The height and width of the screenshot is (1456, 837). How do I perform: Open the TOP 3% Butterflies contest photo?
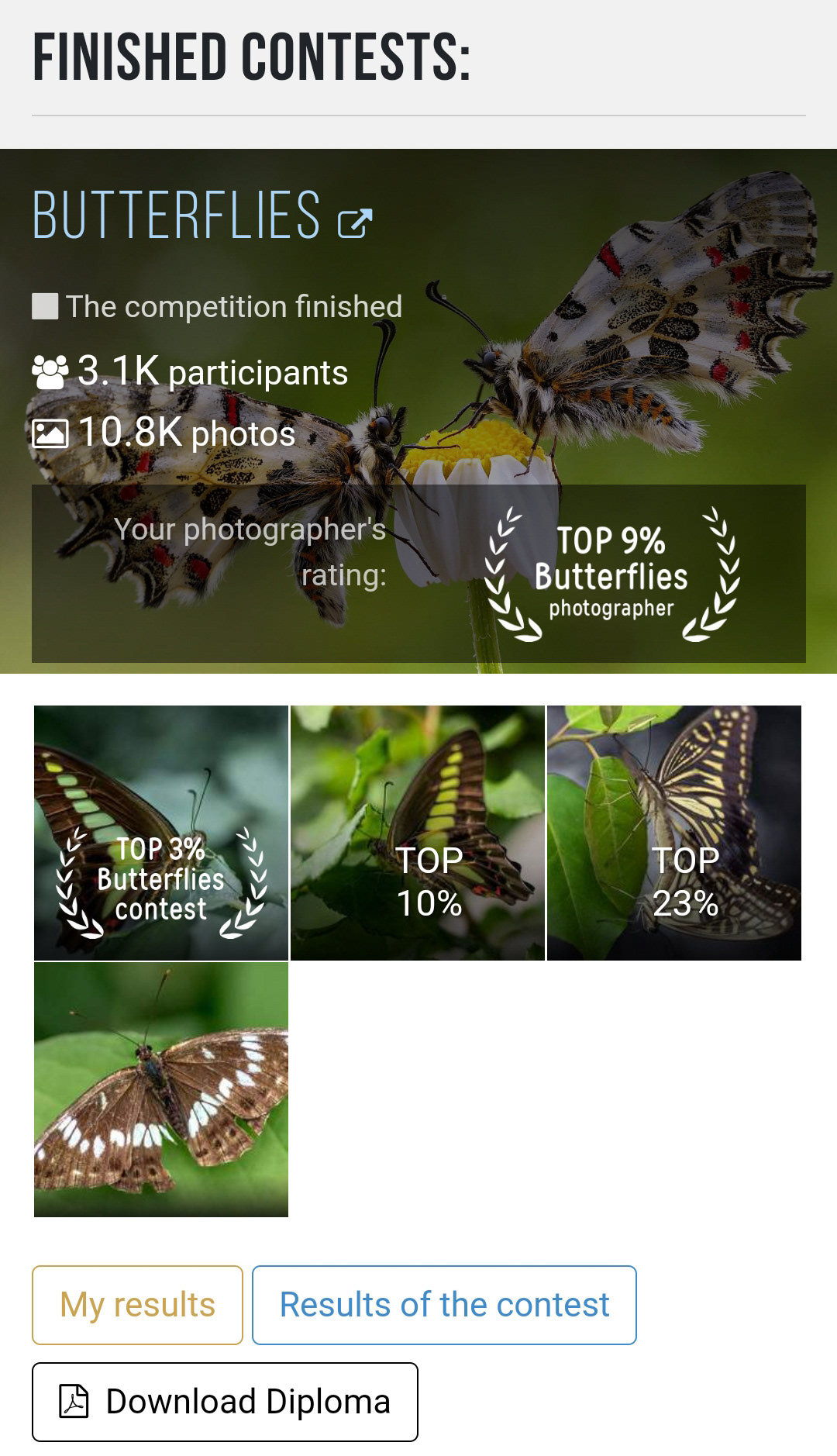click(x=161, y=833)
